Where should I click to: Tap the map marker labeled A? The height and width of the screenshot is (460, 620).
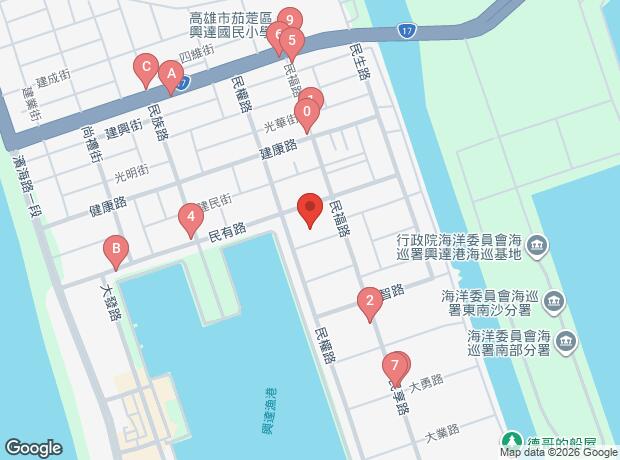pos(171,74)
